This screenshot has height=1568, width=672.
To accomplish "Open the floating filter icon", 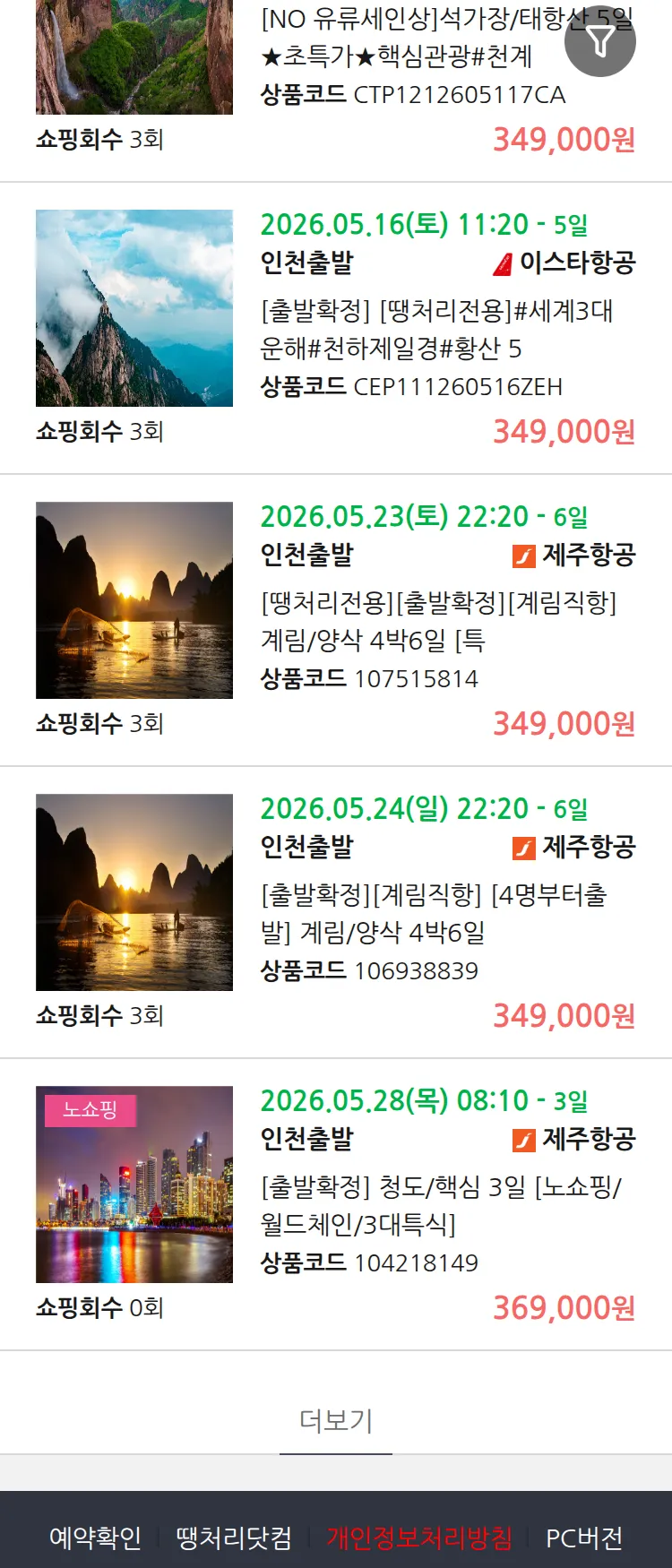I will coord(599,41).
